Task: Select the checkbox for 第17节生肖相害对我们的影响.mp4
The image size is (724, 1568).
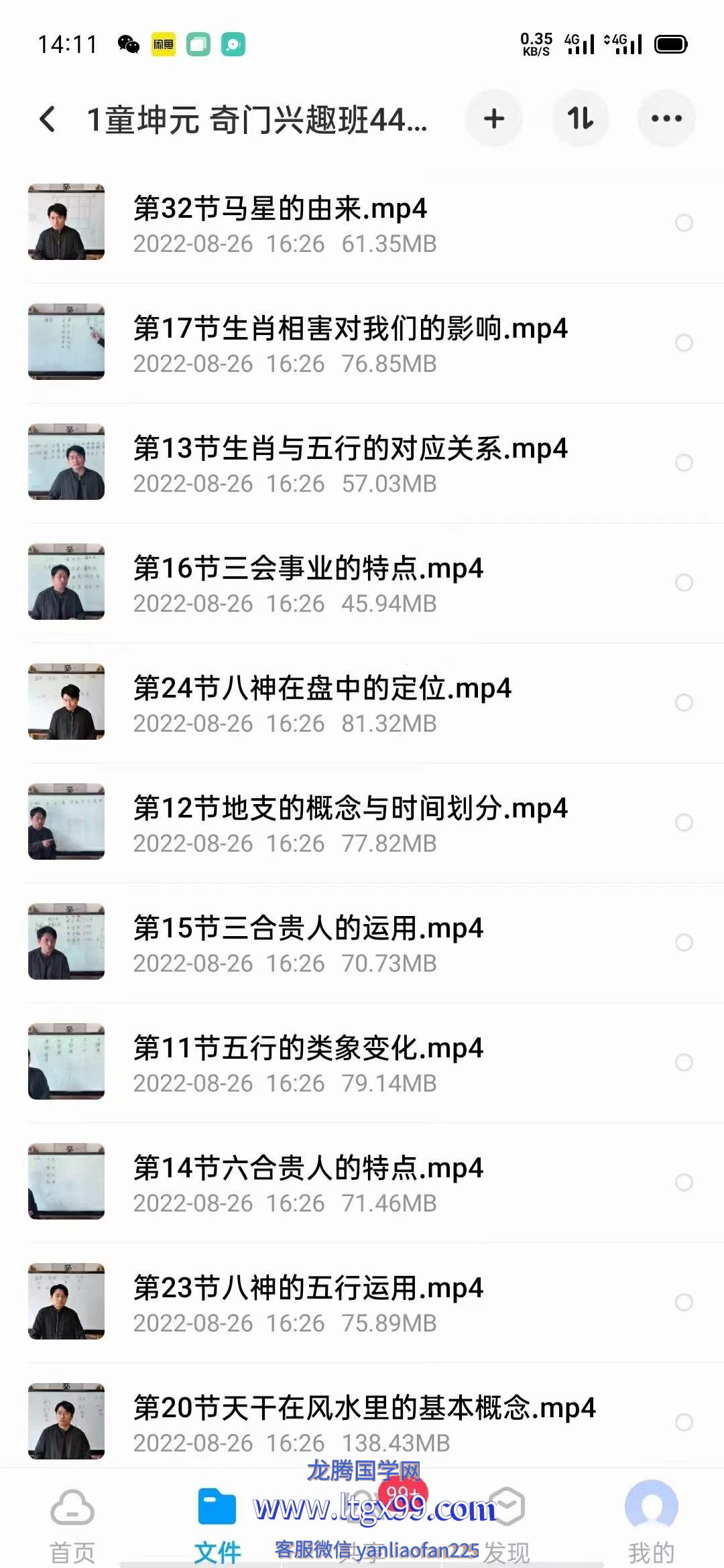Action: 684,343
